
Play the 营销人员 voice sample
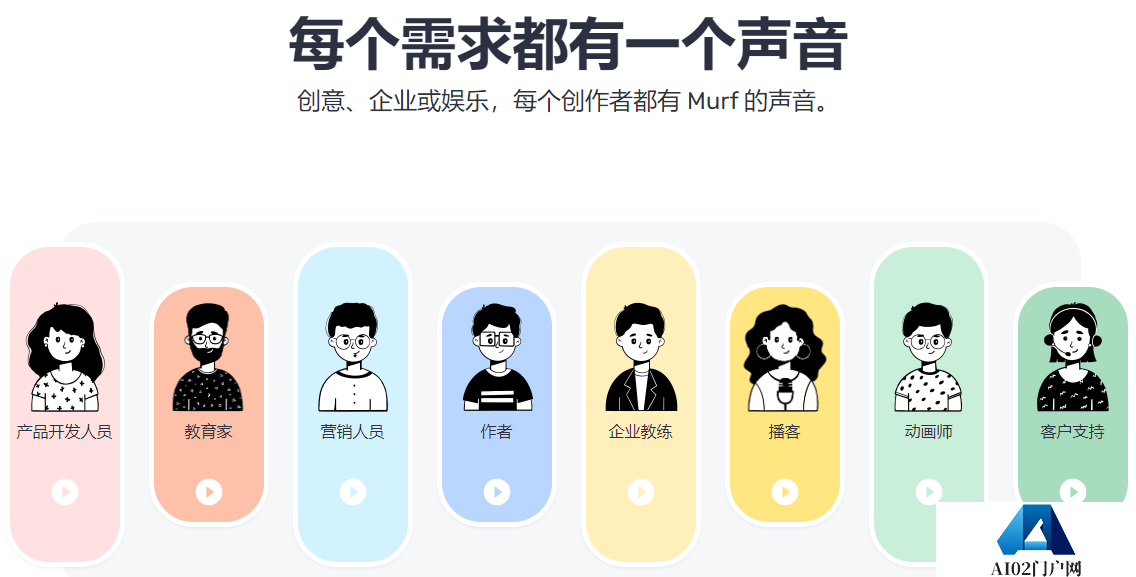pyautogui.click(x=353, y=492)
